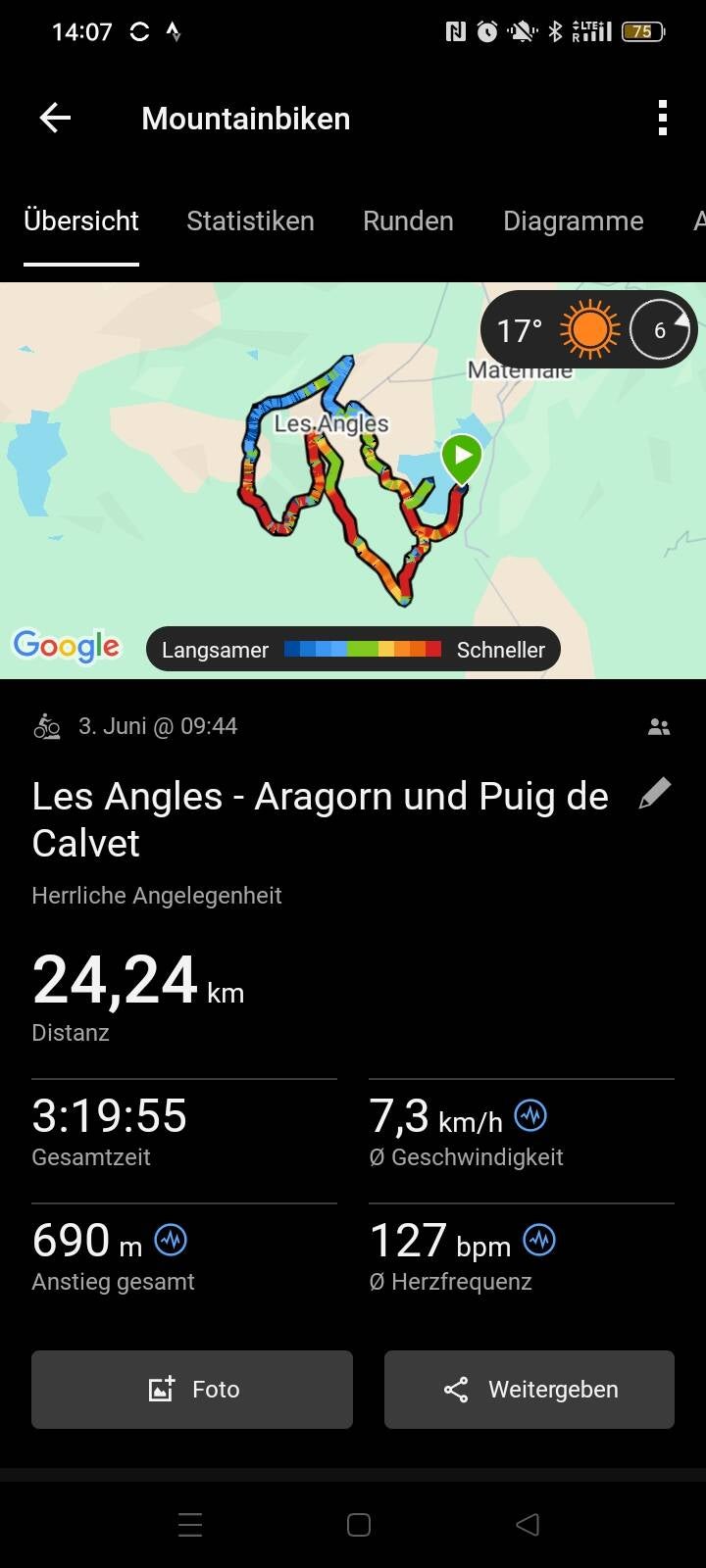Tap the info icon next to 690 m

coord(171,1240)
